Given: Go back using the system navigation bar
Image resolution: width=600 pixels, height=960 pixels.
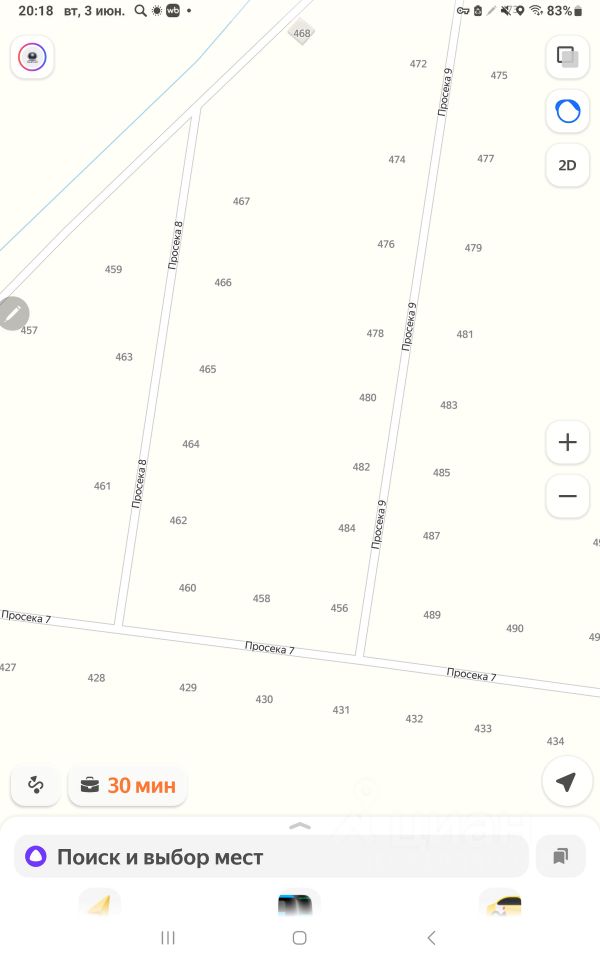Looking at the screenshot, I should pos(431,938).
